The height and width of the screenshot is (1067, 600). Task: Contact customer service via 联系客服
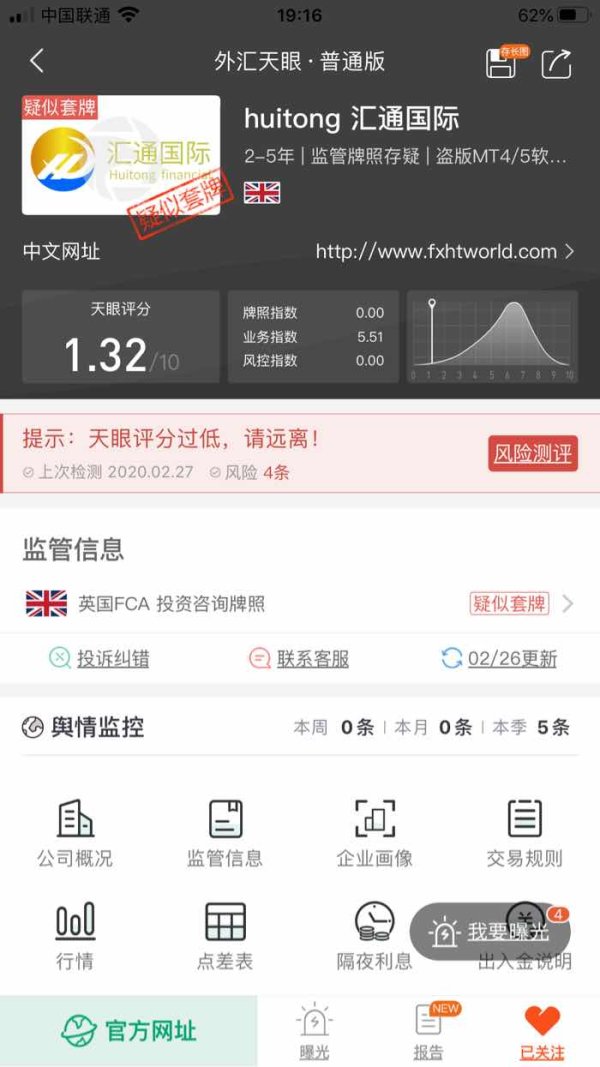click(299, 659)
